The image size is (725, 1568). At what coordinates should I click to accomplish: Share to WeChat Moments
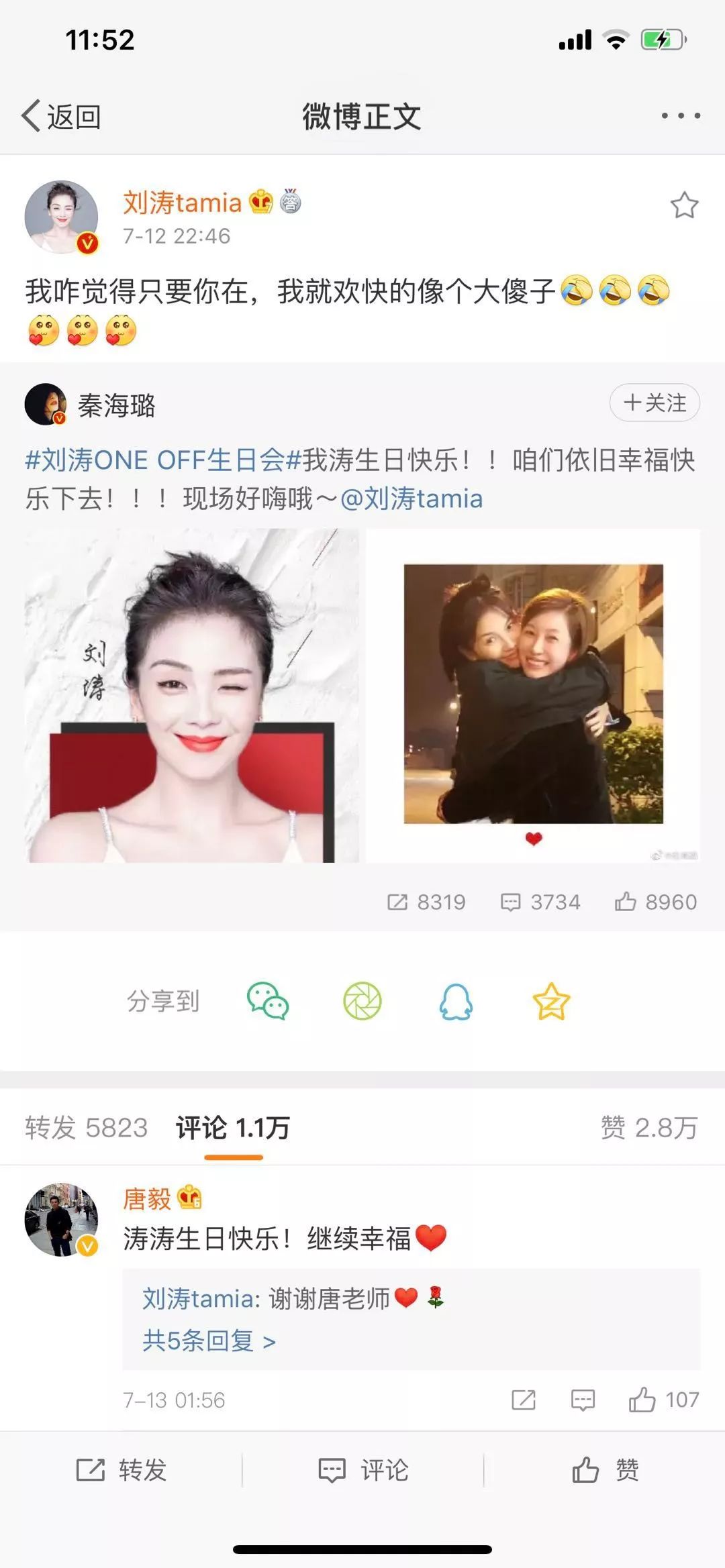(x=362, y=1002)
